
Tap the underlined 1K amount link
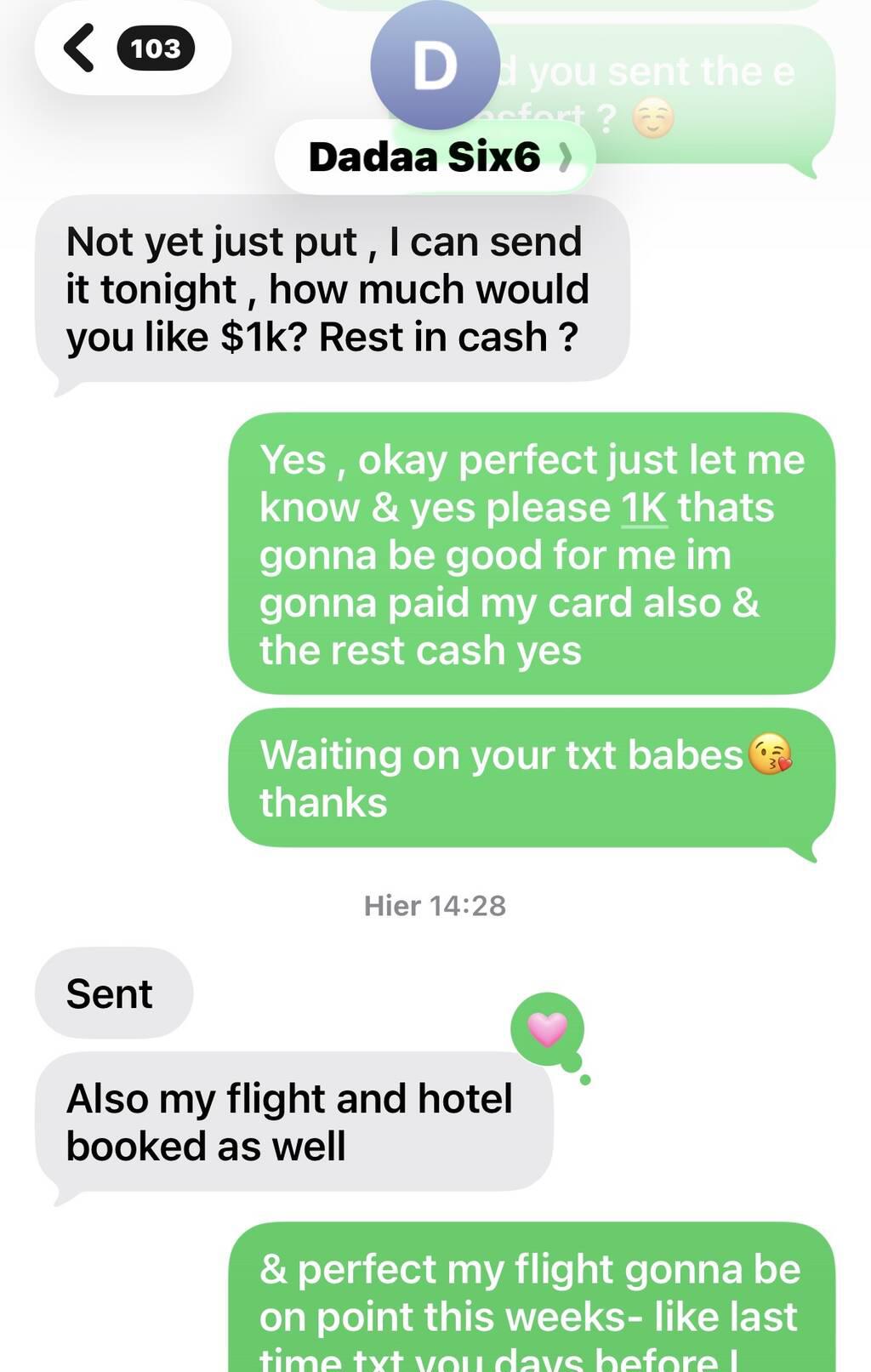coord(644,508)
